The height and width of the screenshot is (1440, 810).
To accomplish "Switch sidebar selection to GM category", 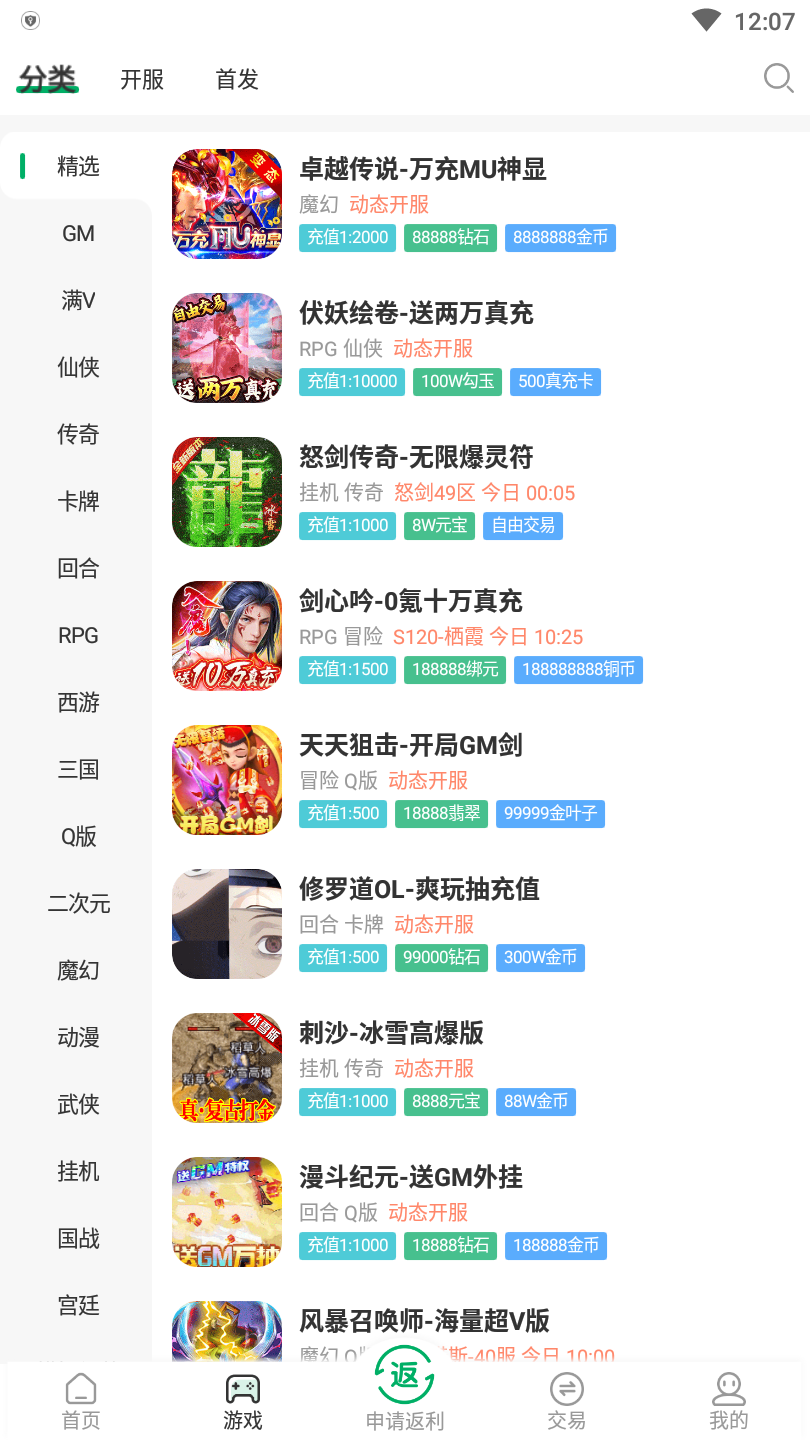I will 78,233.
